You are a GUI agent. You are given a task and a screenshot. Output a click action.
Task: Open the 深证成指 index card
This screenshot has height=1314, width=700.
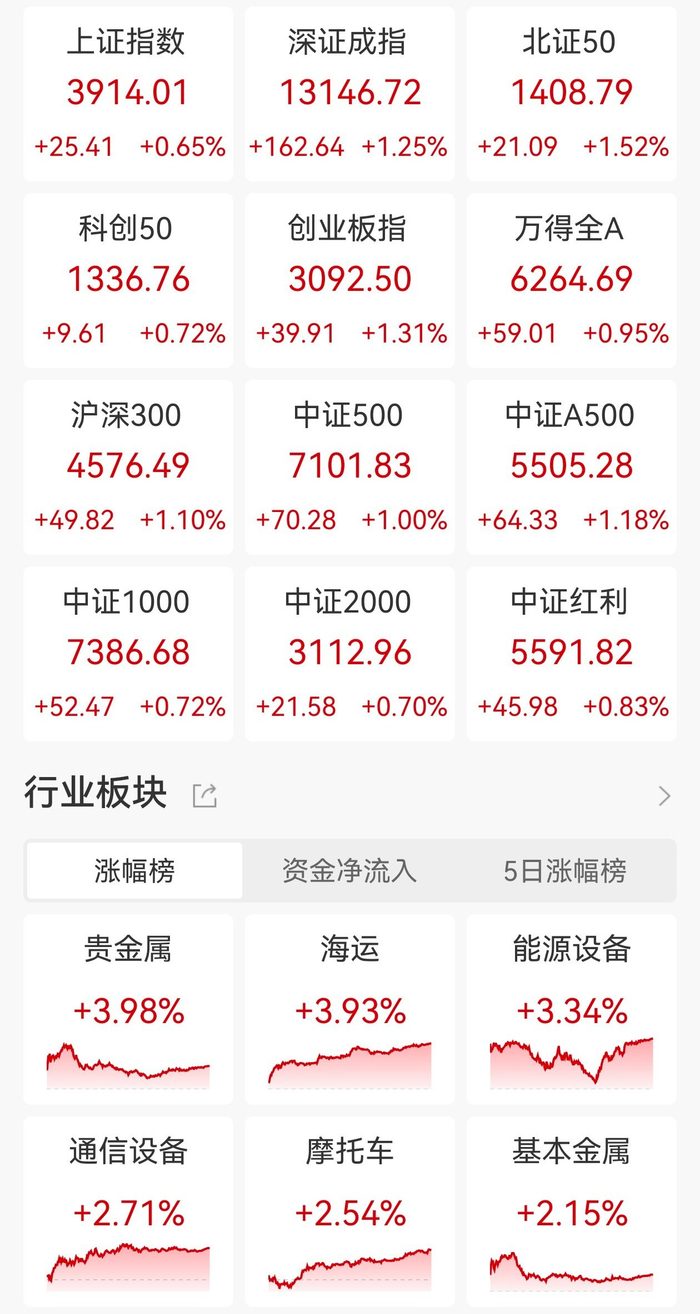(x=349, y=94)
